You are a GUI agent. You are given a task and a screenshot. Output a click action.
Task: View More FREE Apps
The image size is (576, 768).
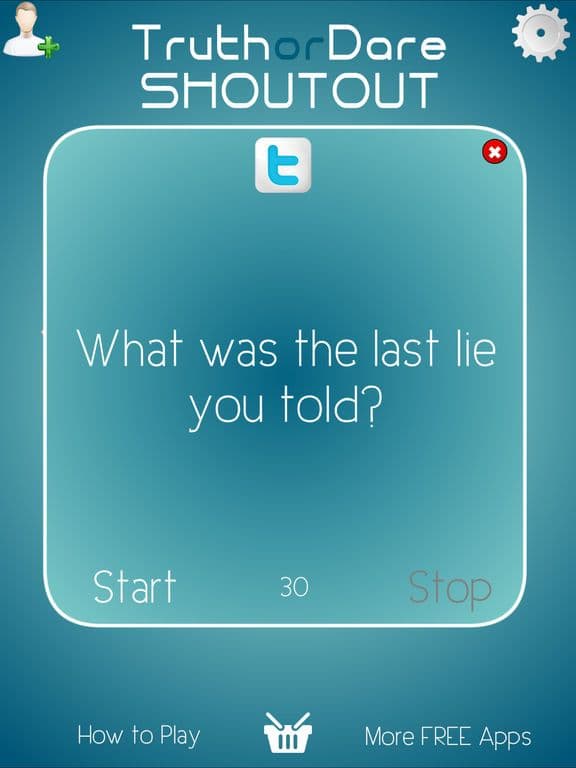[448, 737]
